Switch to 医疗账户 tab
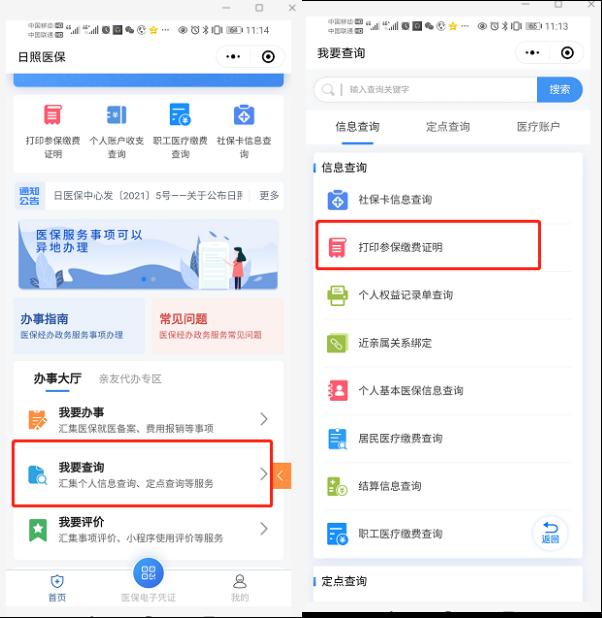This screenshot has width=602, height=618. tap(538, 127)
